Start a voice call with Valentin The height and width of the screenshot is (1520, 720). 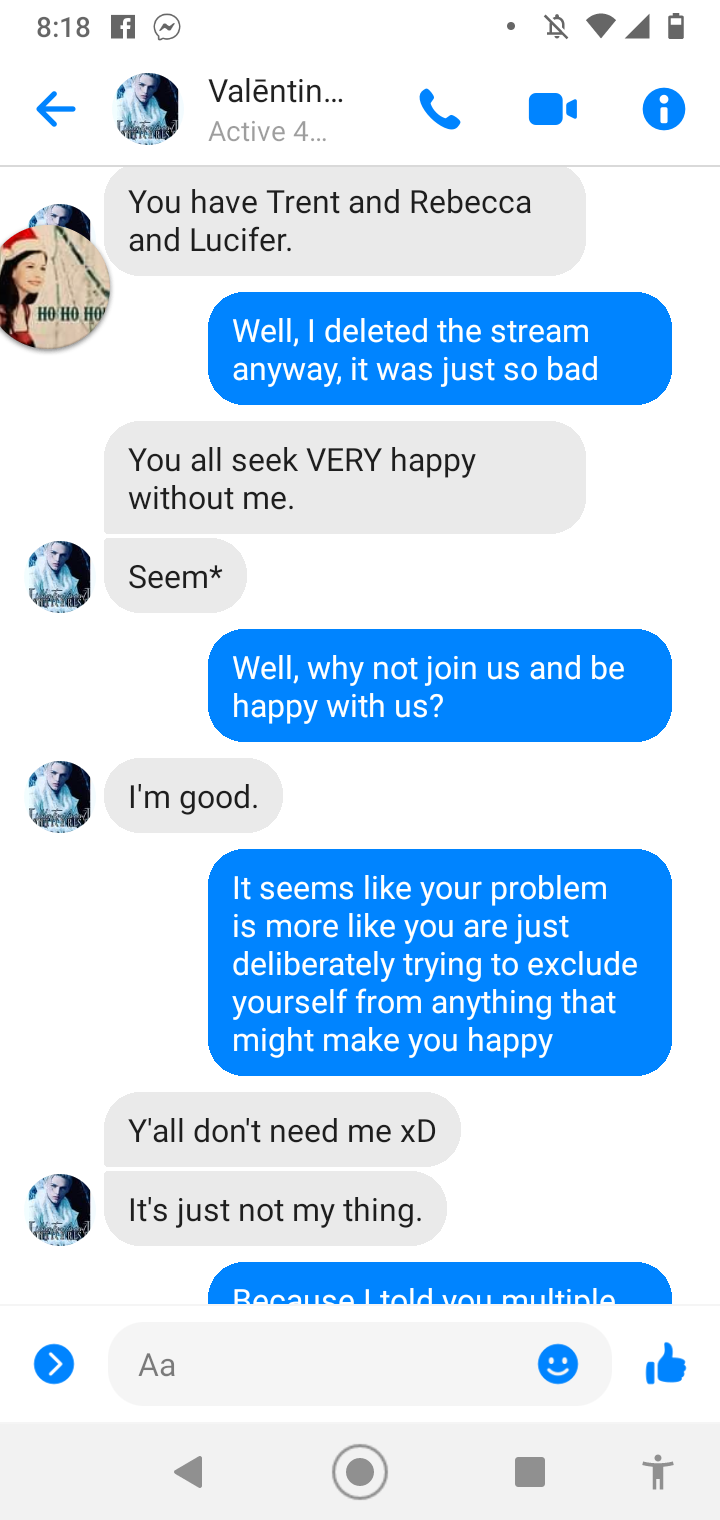(440, 109)
